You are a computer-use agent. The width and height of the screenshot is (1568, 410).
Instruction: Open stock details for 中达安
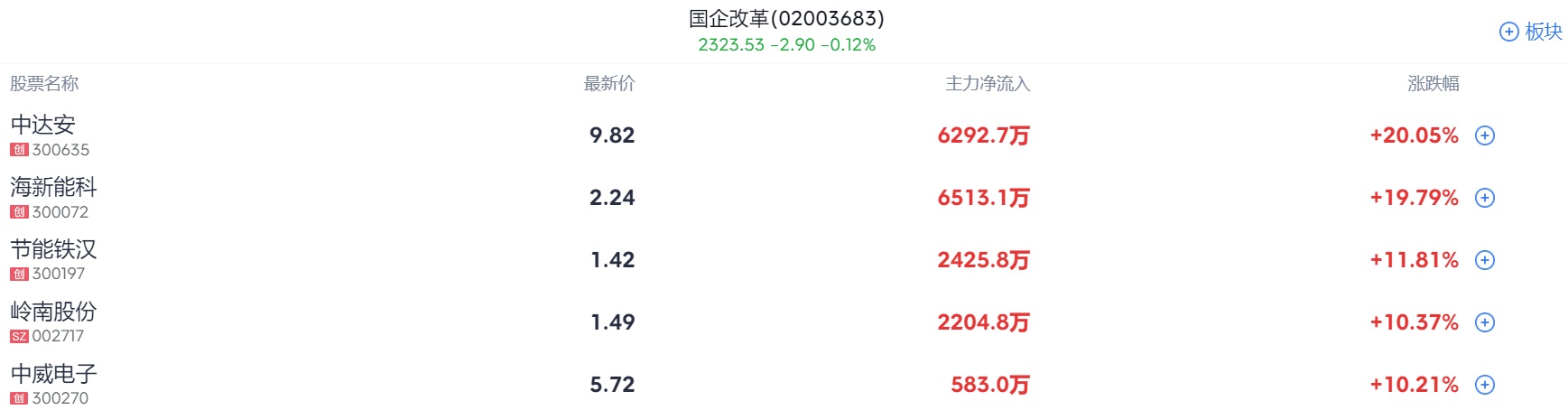point(42,125)
